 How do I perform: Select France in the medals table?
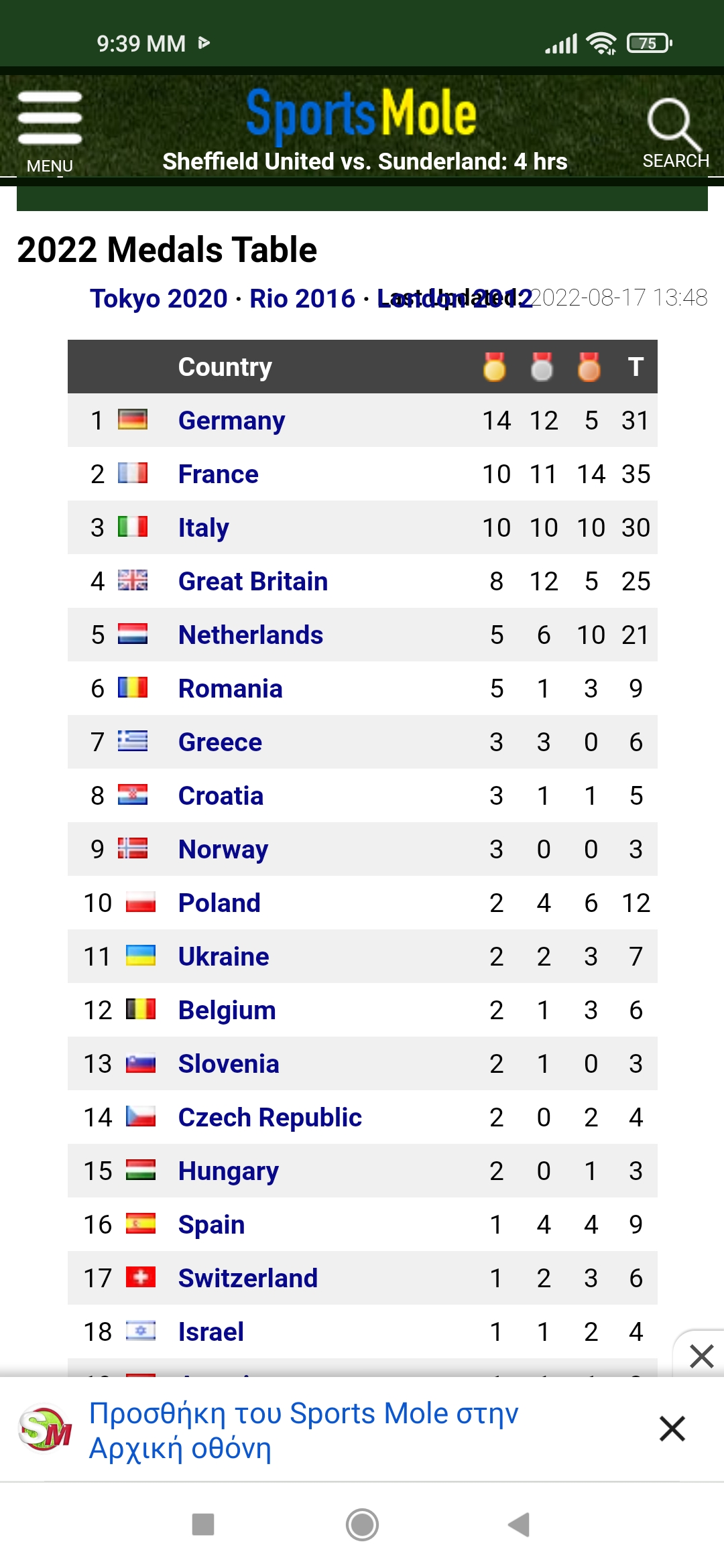click(x=218, y=474)
